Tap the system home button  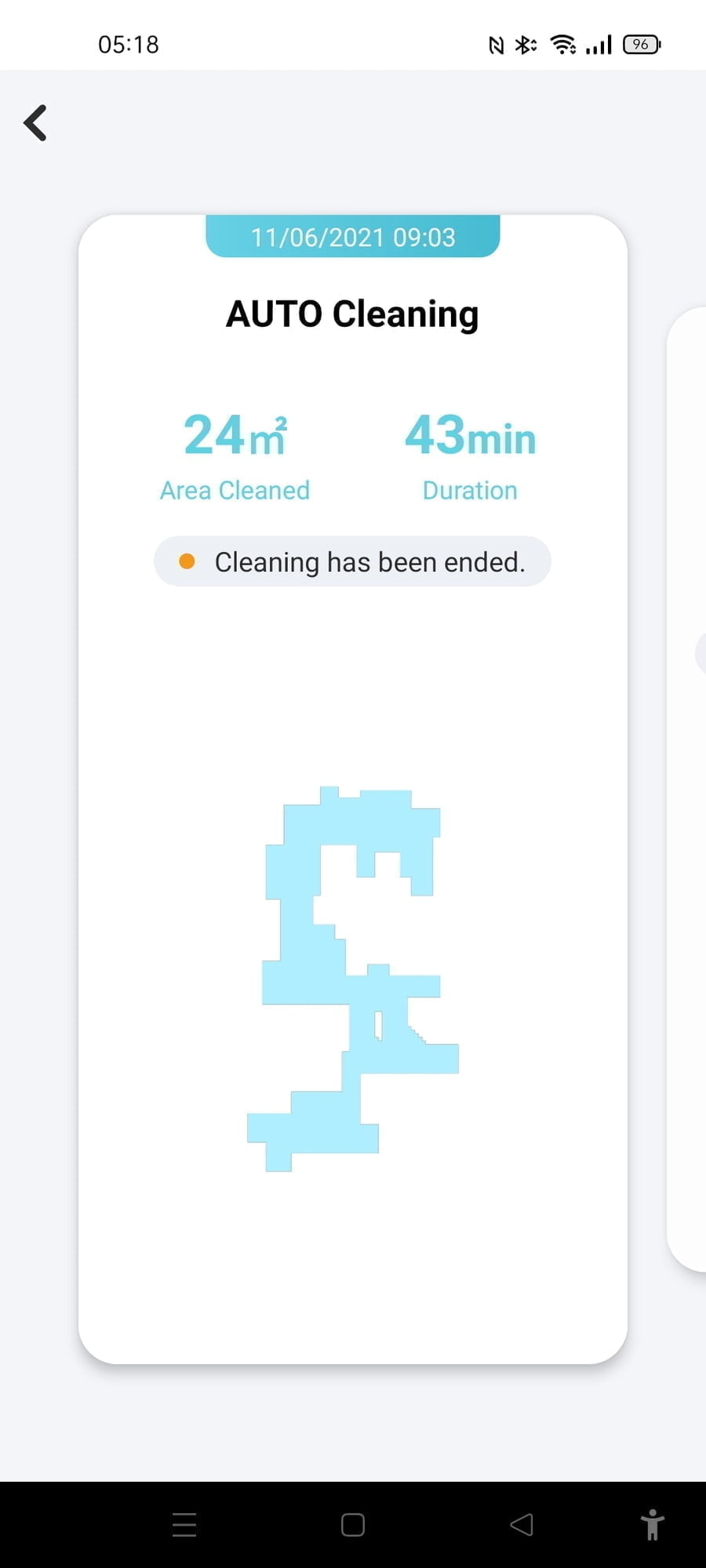(353, 1525)
